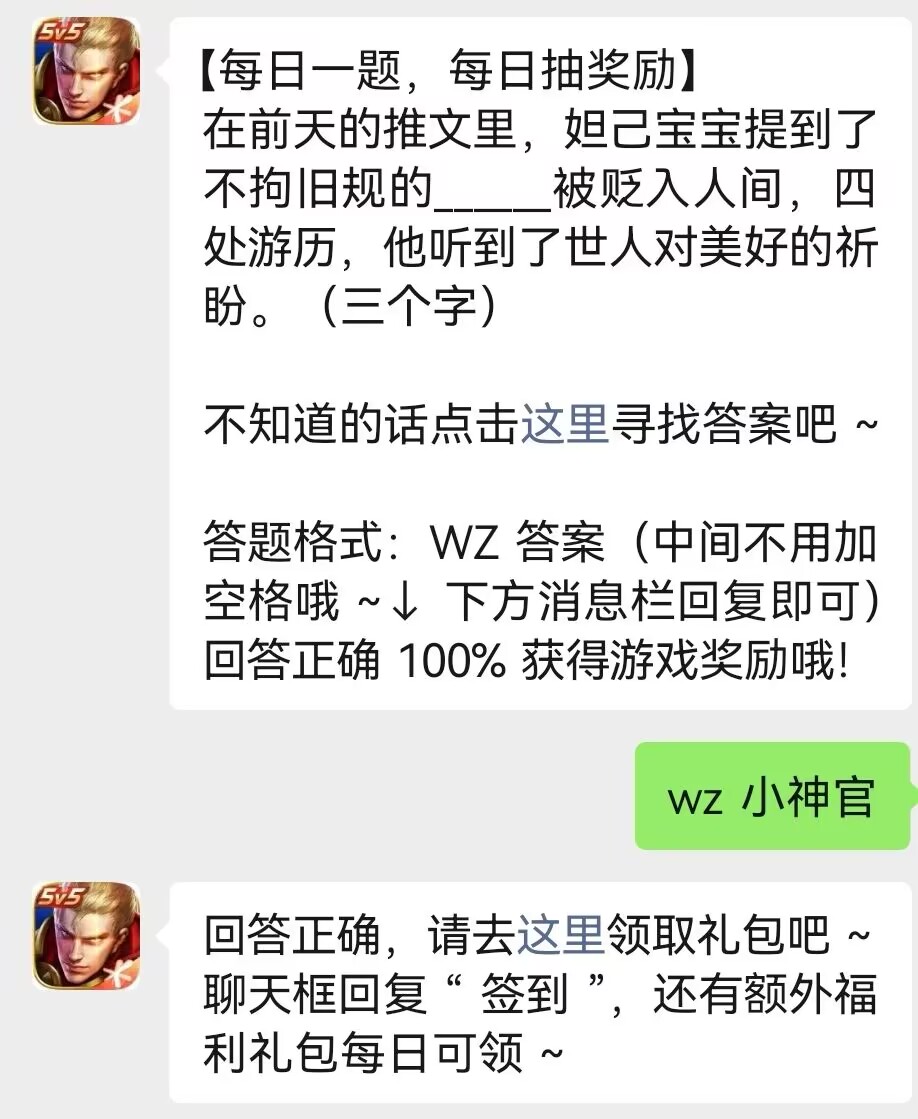The width and height of the screenshot is (918, 1119).
Task: Tap the 这里 link to claim the gift pack
Action: click(x=561, y=935)
